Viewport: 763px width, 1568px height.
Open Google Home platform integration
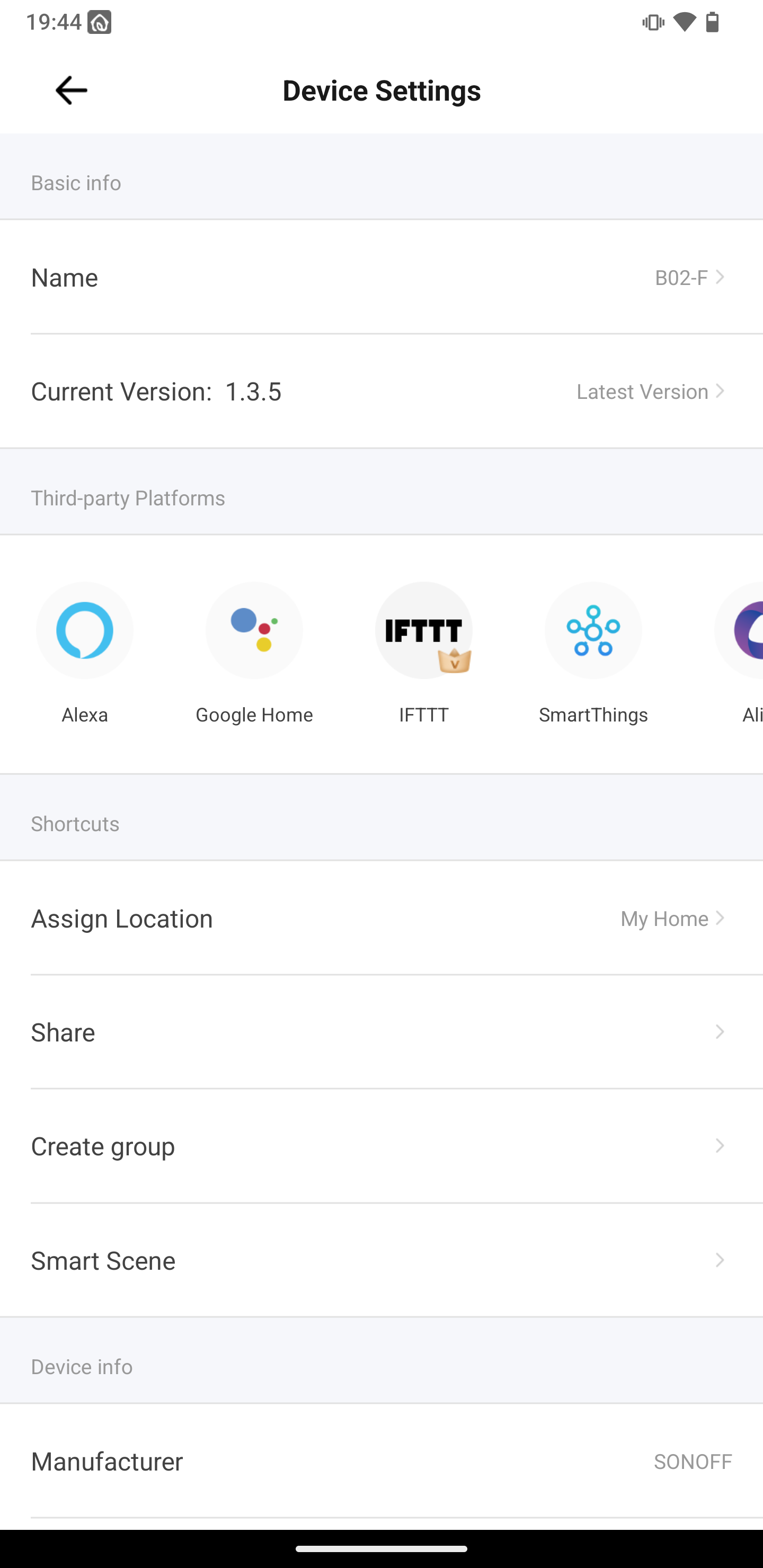point(254,630)
